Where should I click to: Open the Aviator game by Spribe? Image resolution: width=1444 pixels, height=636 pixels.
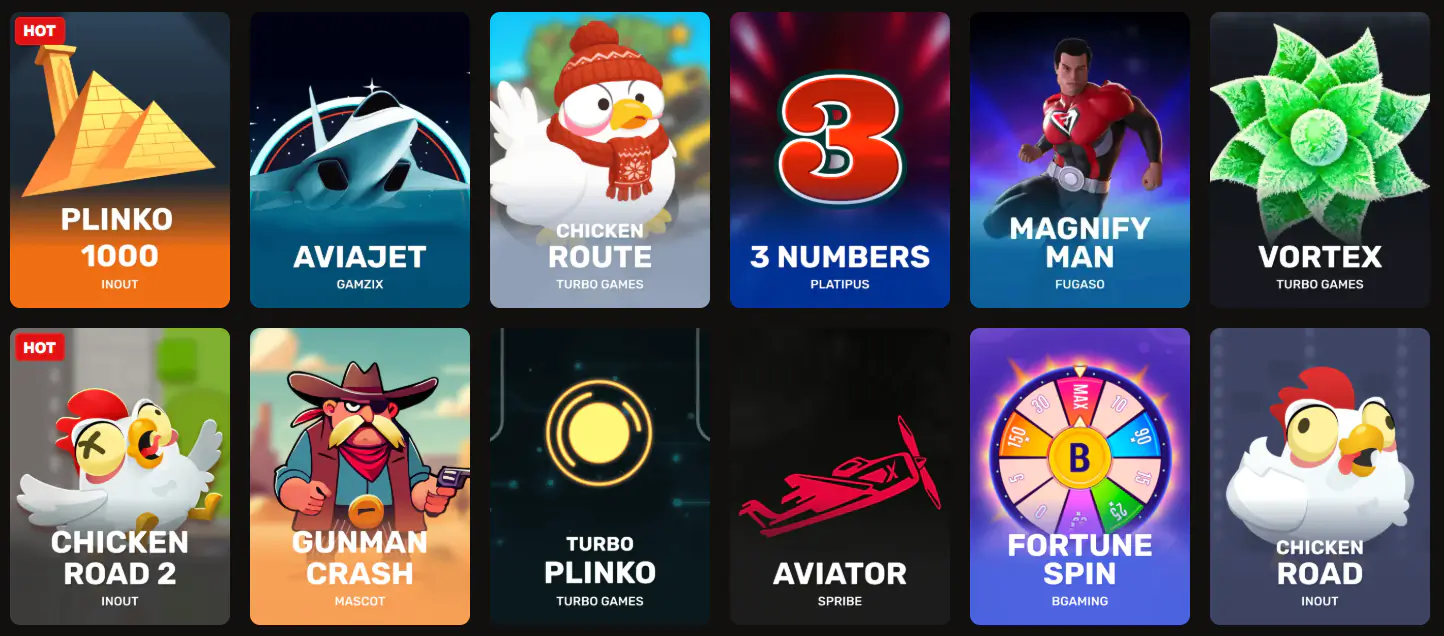(x=840, y=476)
